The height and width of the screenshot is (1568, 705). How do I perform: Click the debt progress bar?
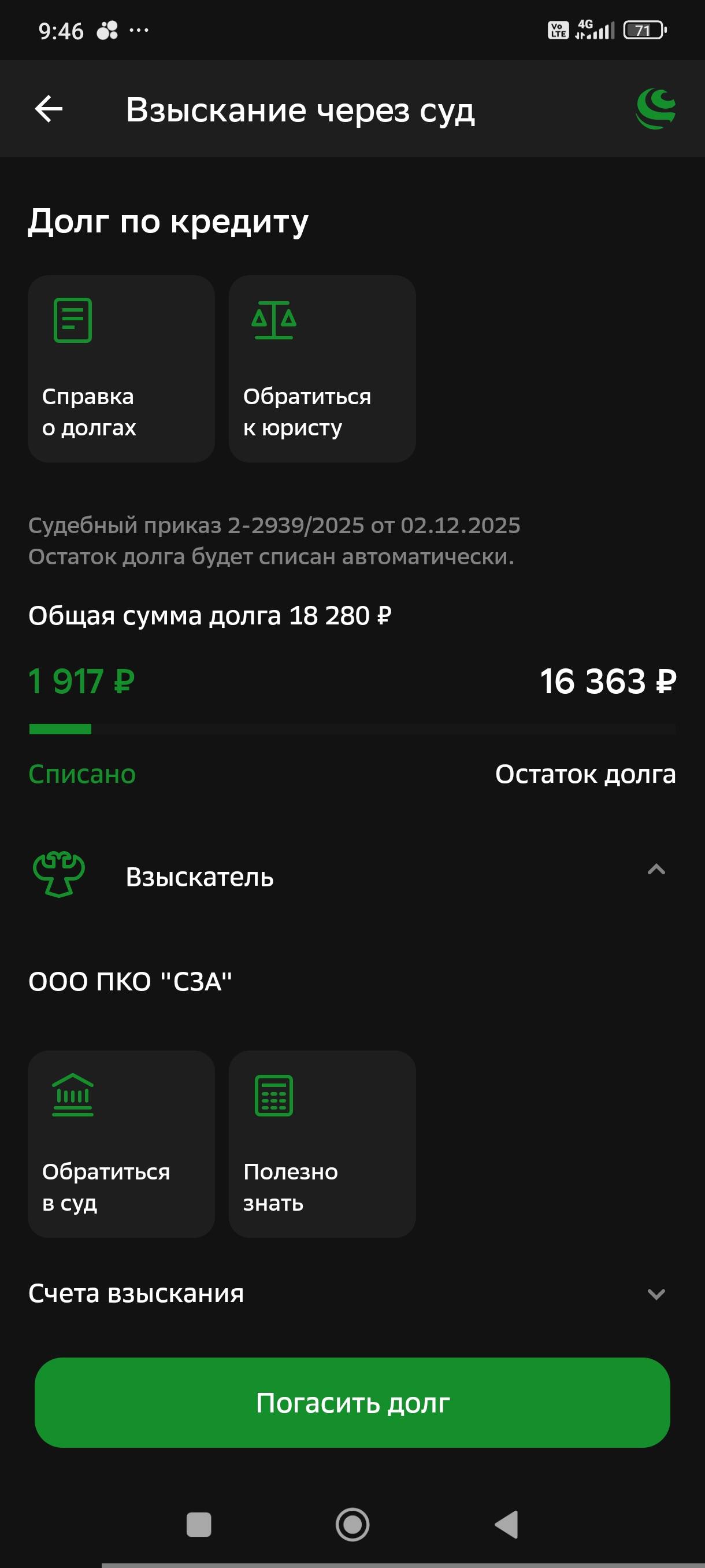click(x=352, y=730)
